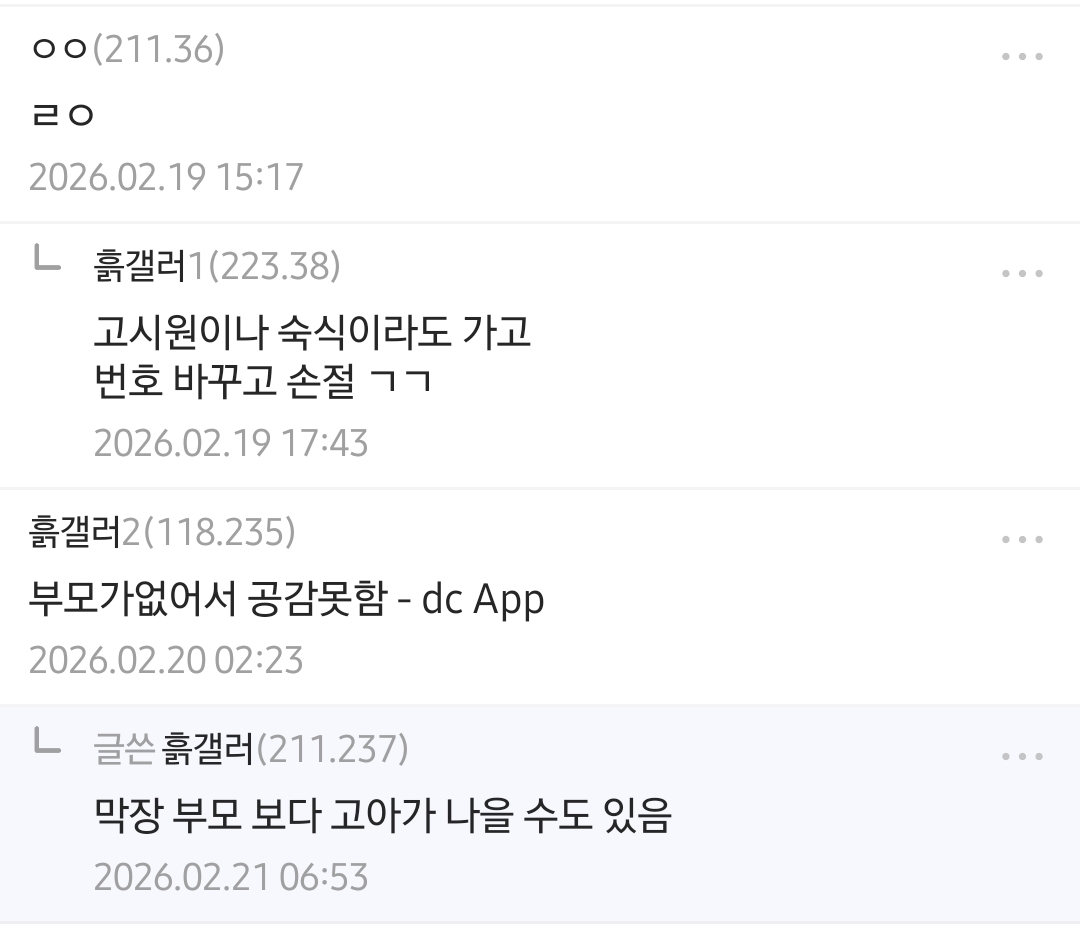
Task: Open options menu for 흙갤러1(223.38) reply
Action: coord(1022,273)
